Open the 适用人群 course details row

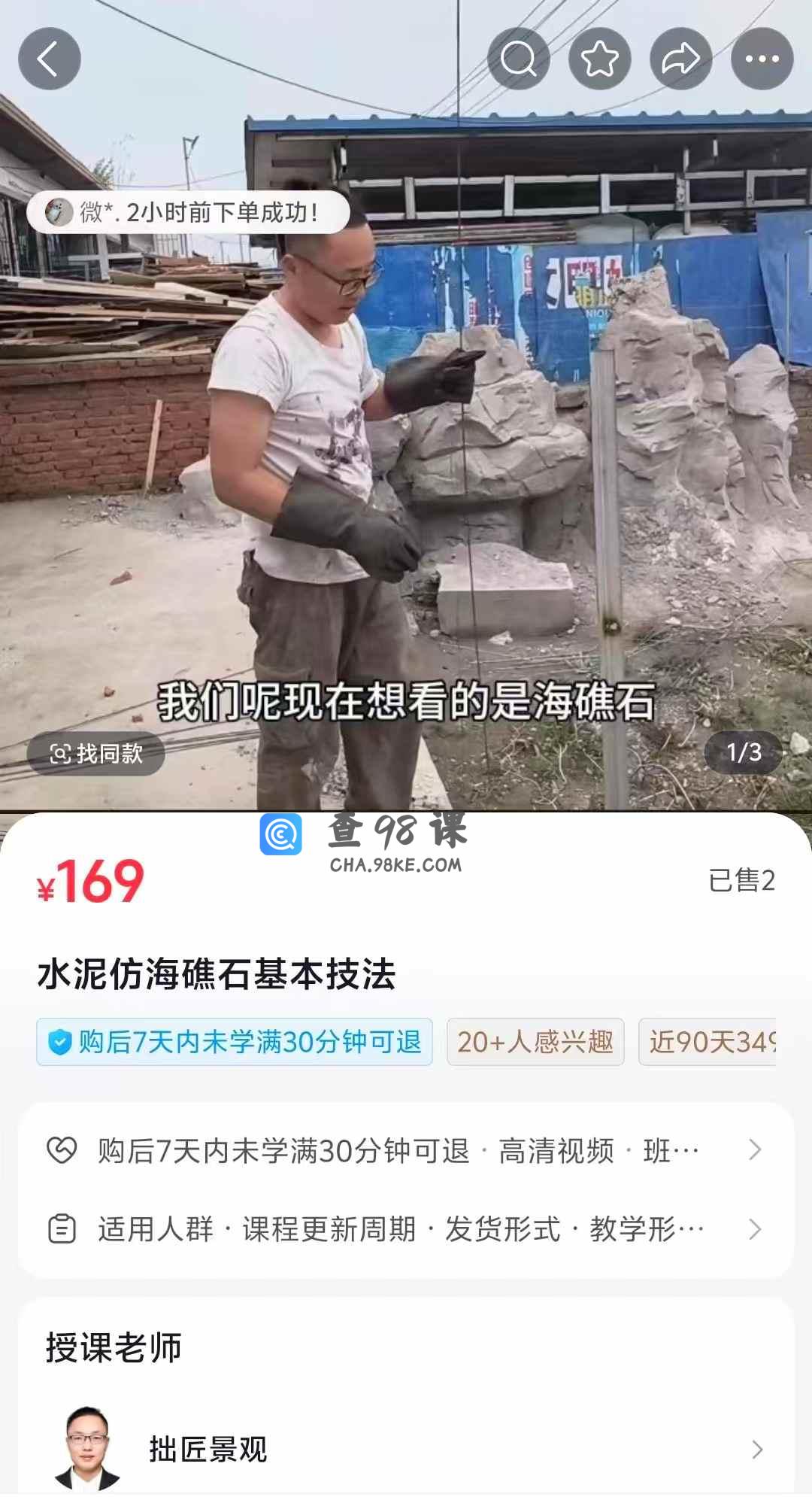(406, 1229)
